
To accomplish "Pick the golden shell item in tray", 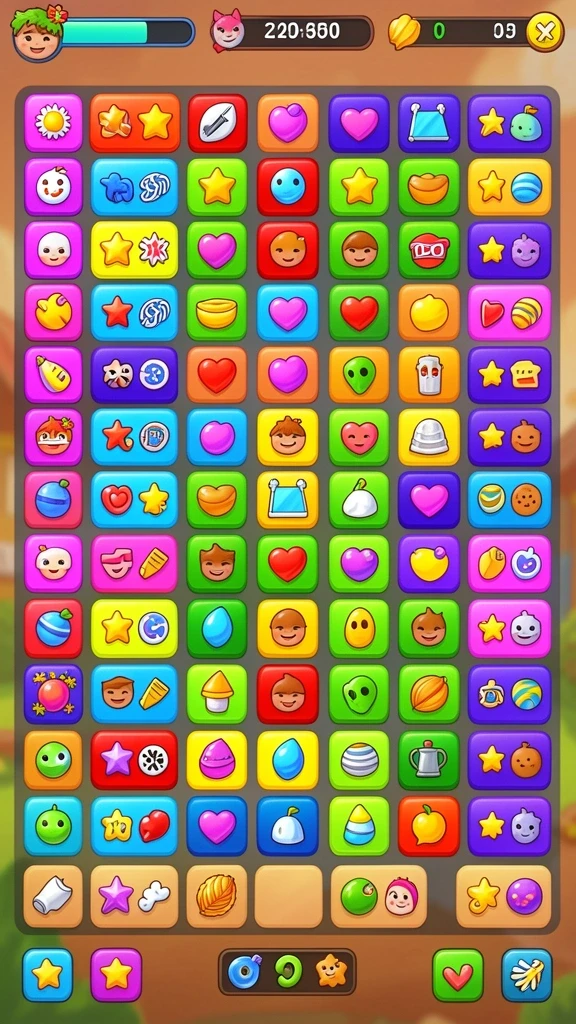I will pos(217,896).
